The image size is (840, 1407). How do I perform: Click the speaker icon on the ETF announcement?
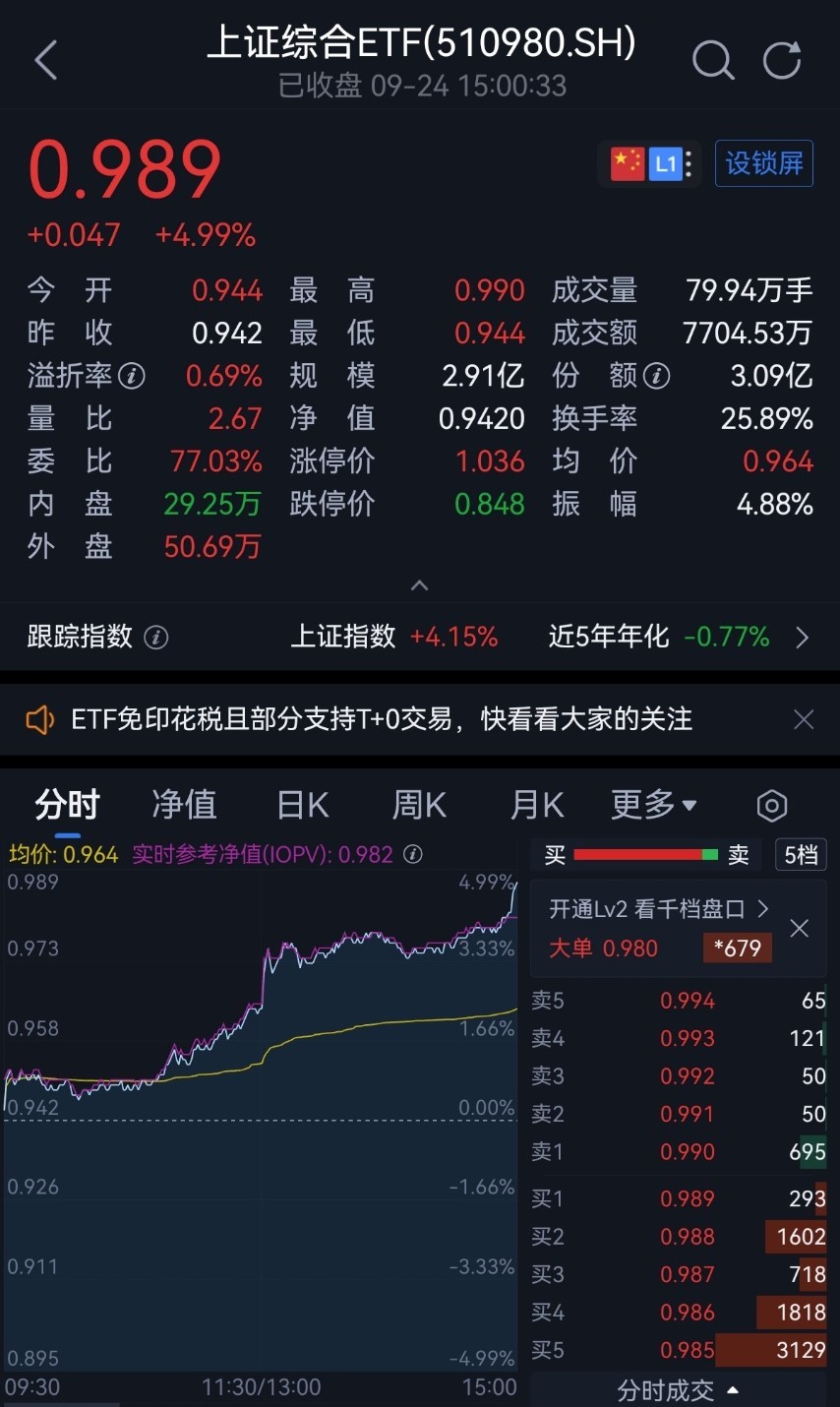(x=39, y=719)
